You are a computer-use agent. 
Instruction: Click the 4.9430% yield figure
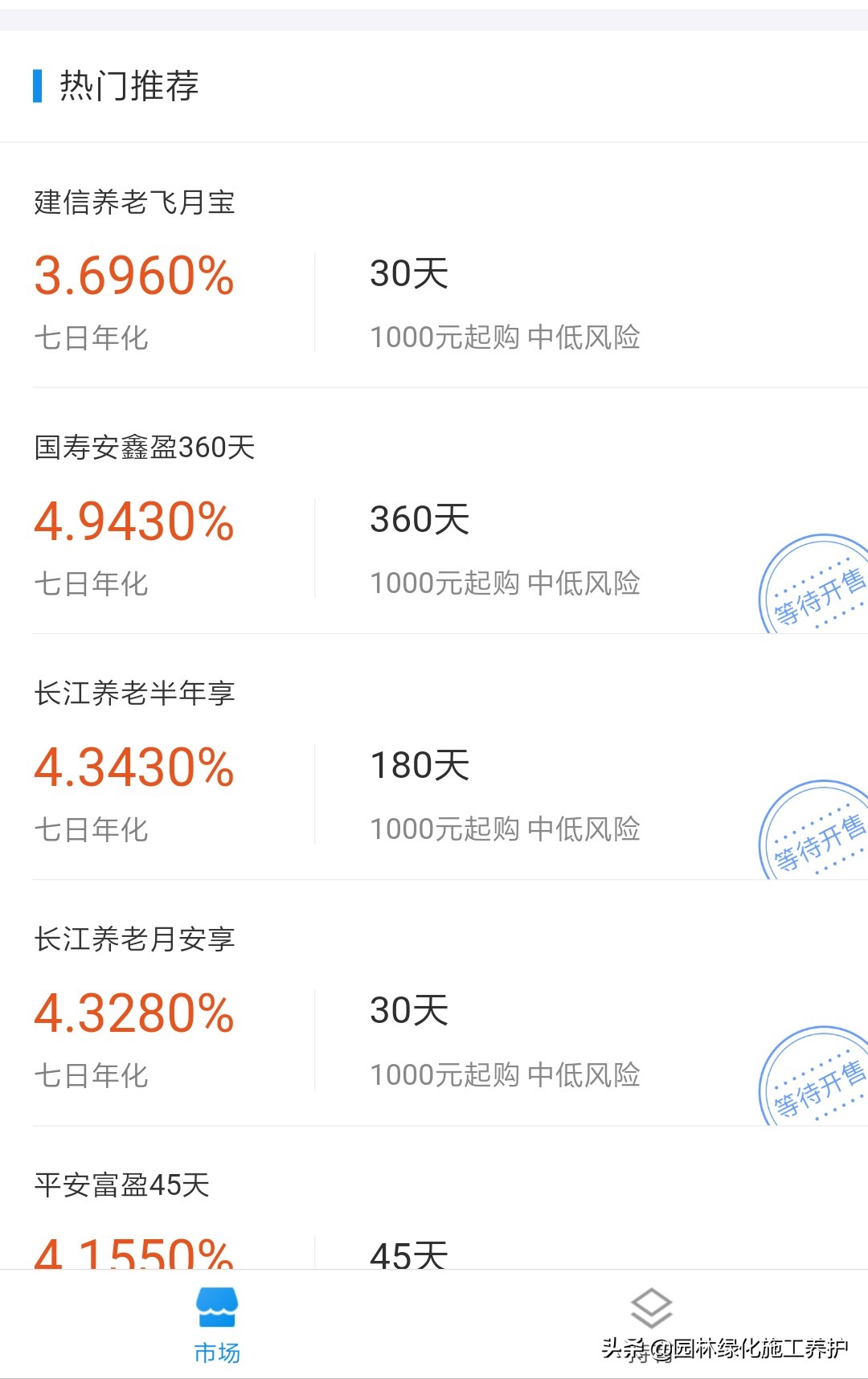pos(133,522)
